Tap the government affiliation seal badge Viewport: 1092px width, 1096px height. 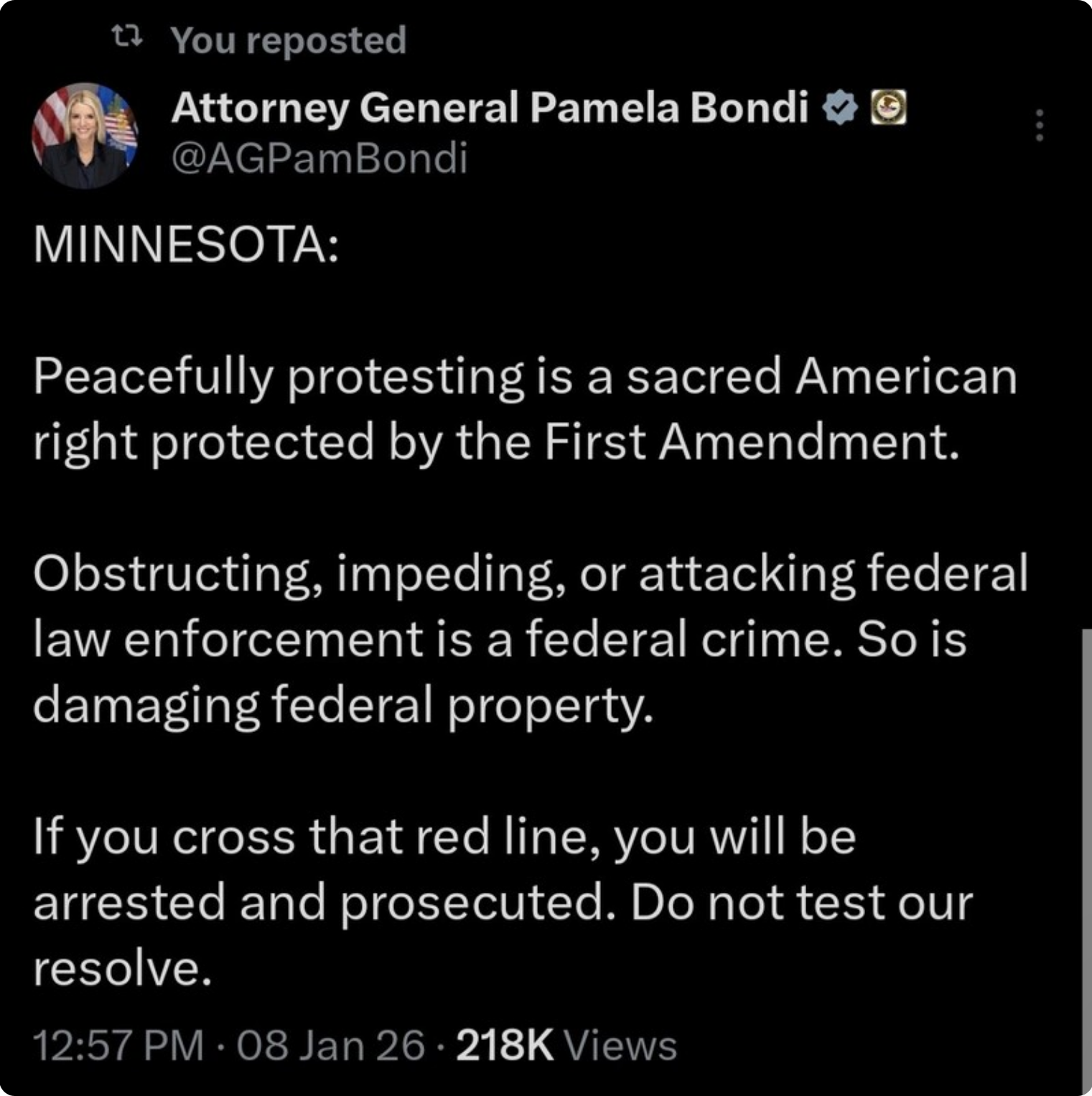coord(889,108)
